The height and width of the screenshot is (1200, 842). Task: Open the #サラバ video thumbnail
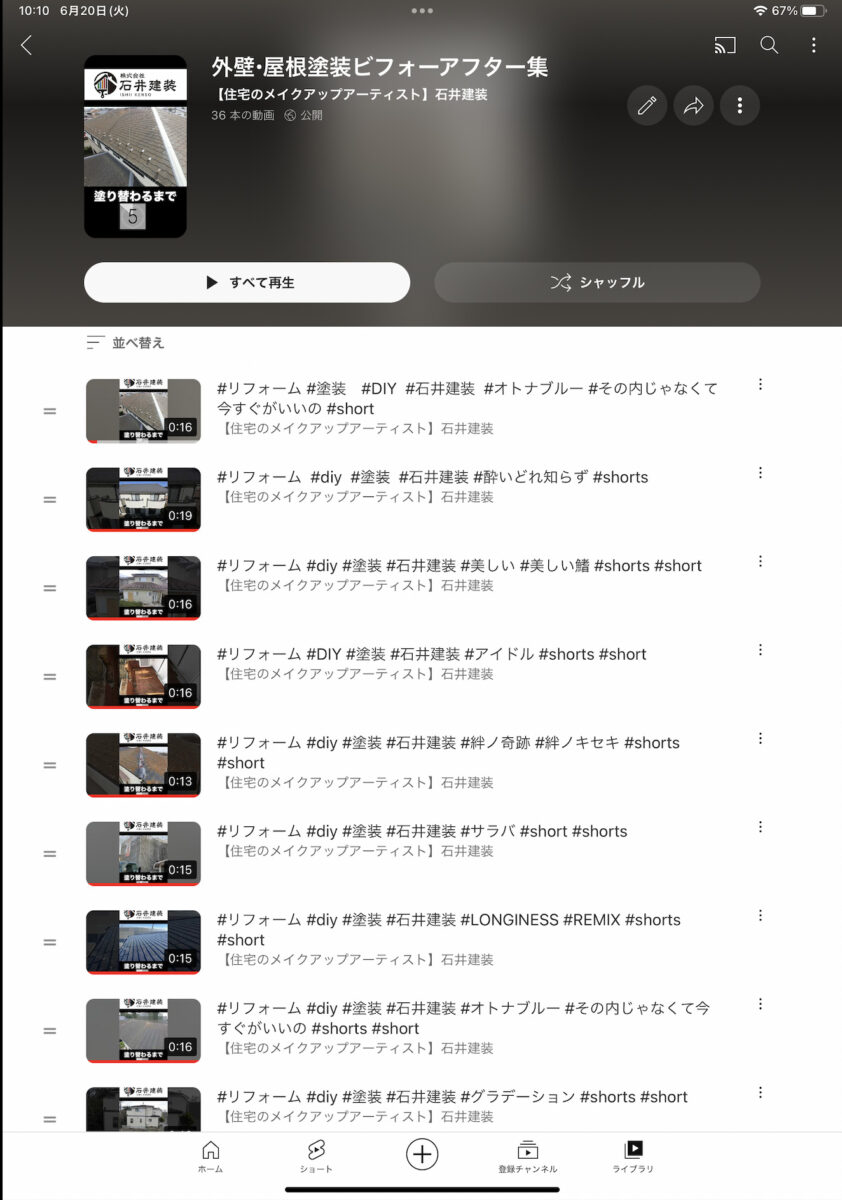pos(143,853)
